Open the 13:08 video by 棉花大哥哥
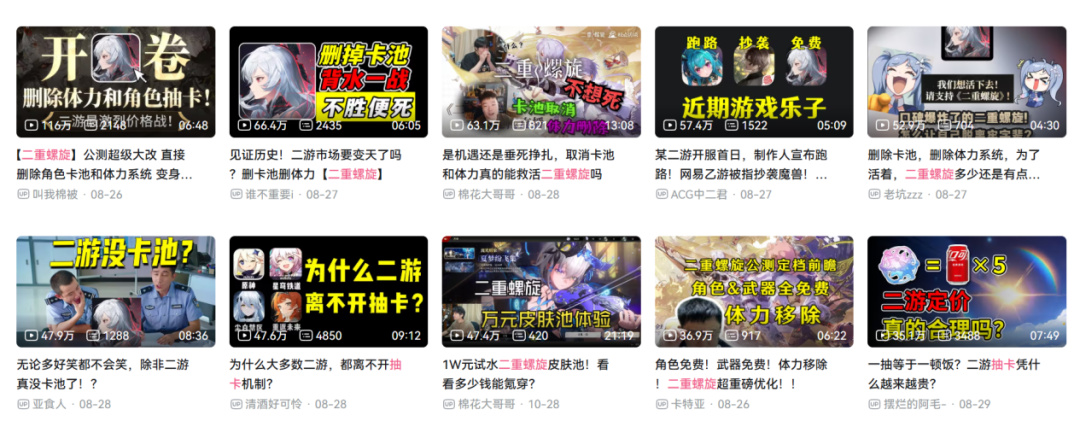 (541, 81)
